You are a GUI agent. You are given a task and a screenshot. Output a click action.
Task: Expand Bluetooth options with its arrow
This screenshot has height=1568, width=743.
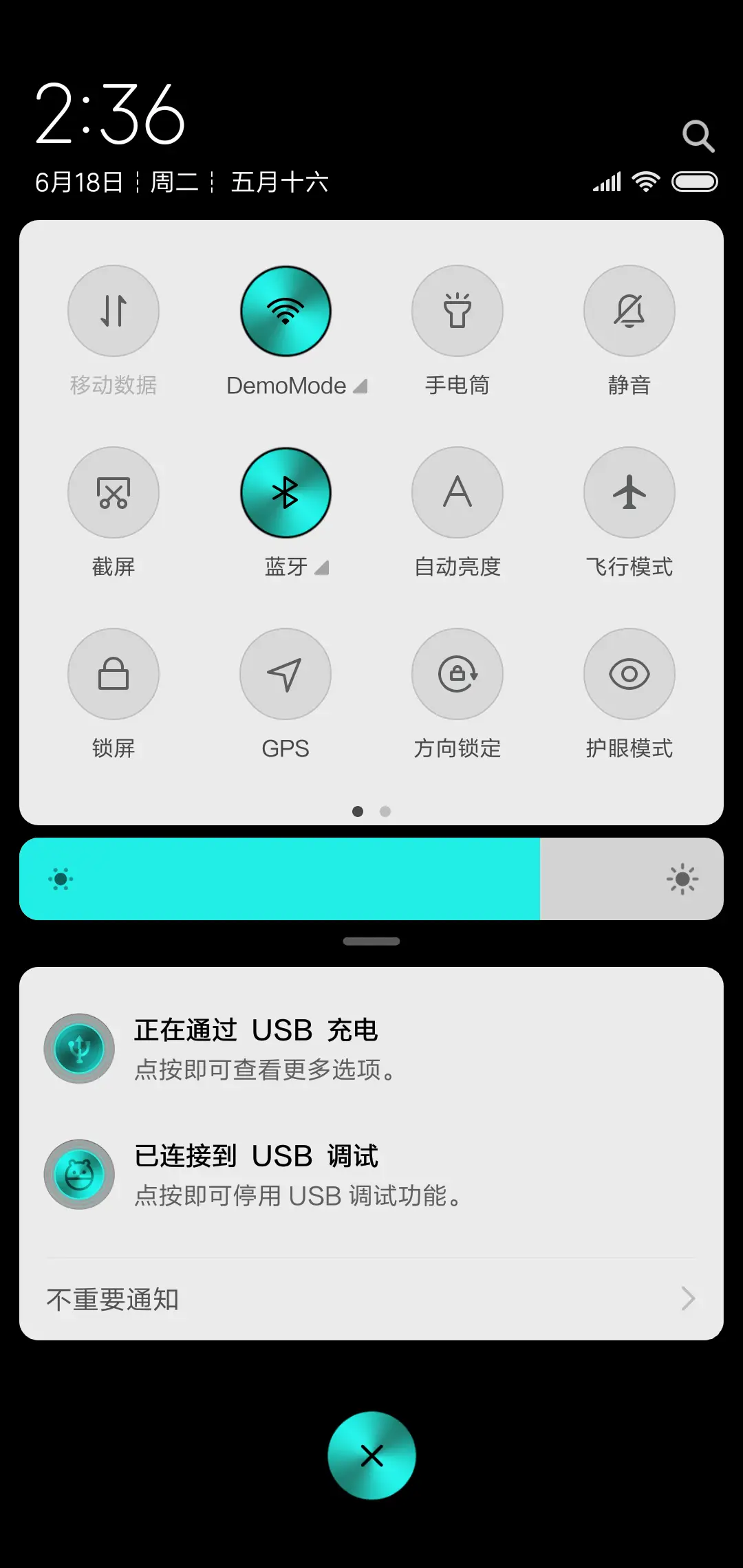[321, 569]
